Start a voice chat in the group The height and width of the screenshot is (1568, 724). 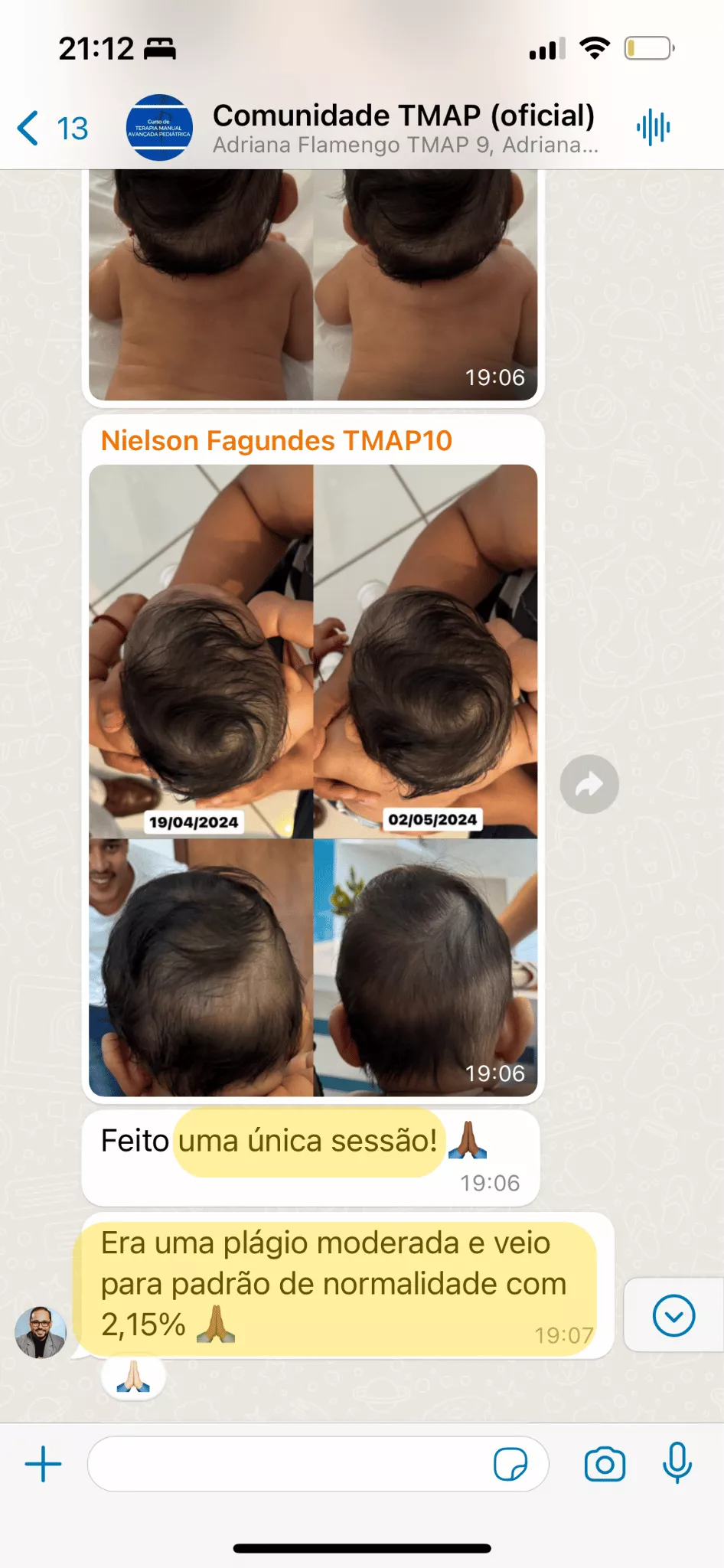tap(653, 127)
